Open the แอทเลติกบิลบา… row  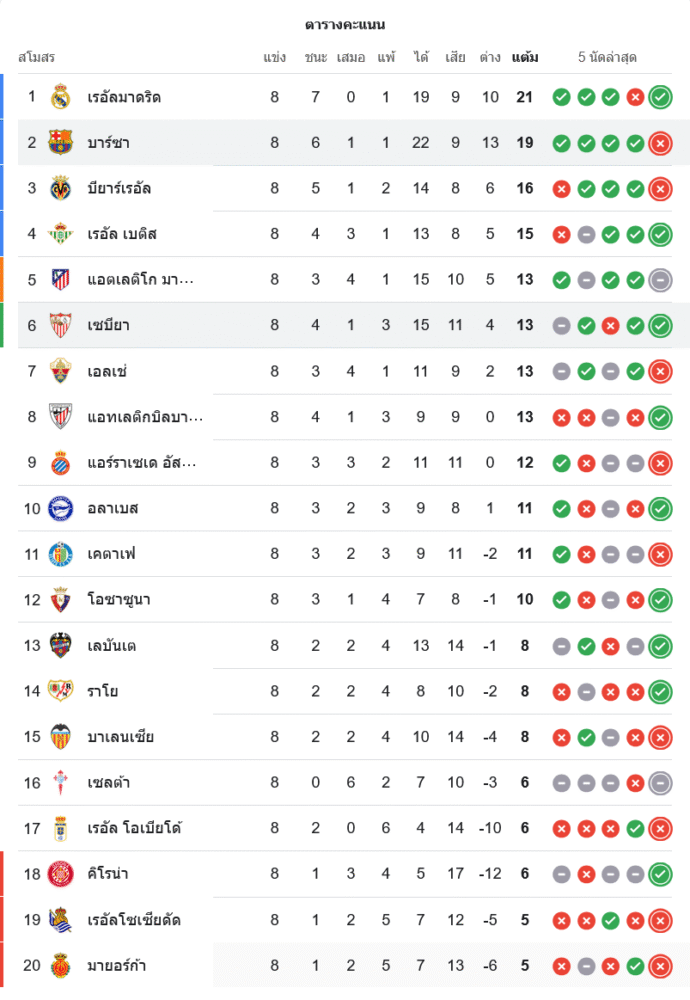(x=145, y=417)
